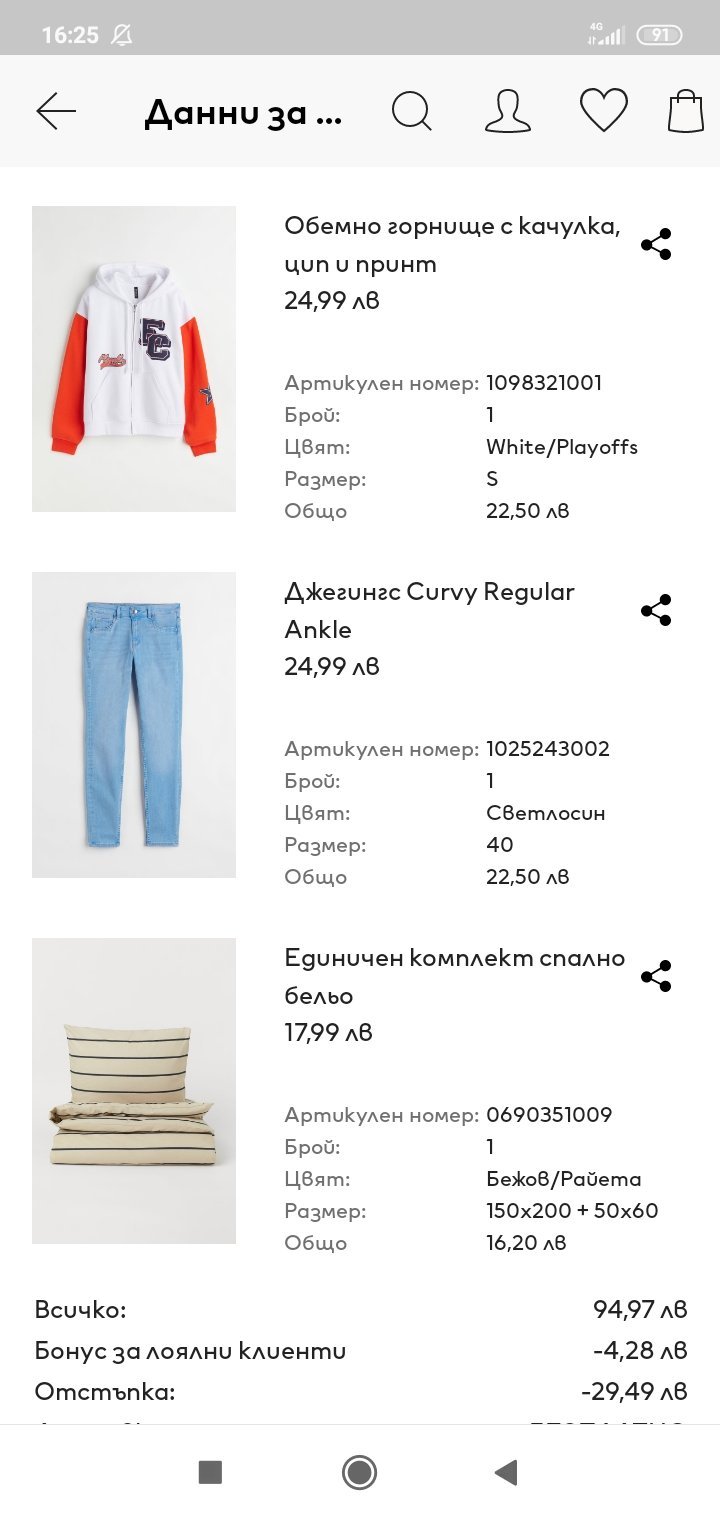The height and width of the screenshot is (1520, 720).
Task: Open the shopping bag
Action: click(686, 111)
